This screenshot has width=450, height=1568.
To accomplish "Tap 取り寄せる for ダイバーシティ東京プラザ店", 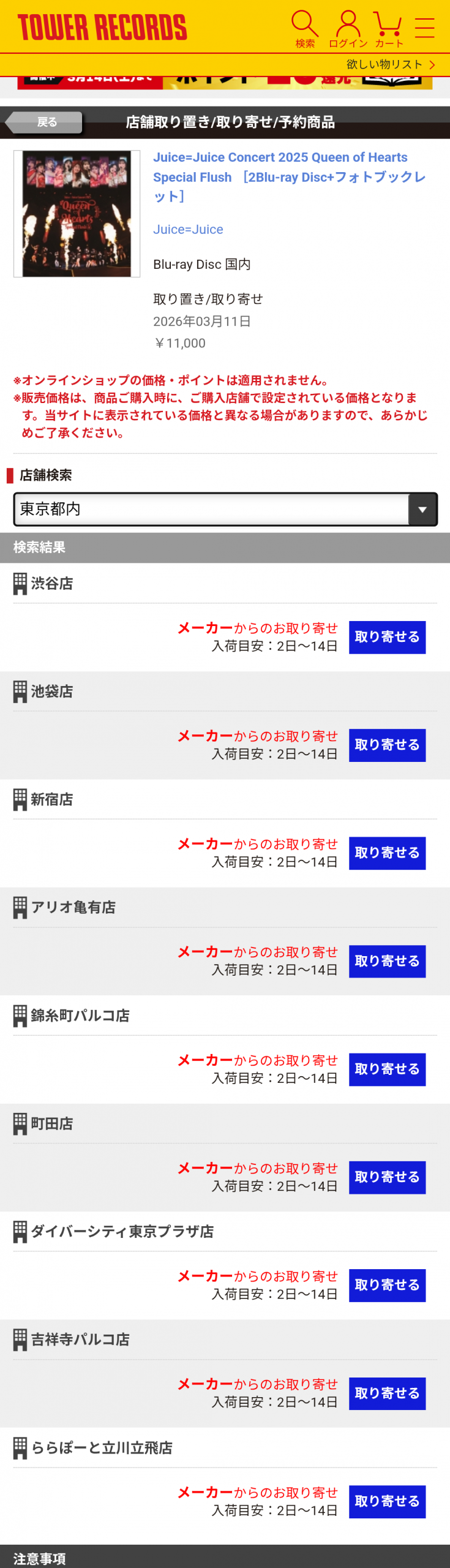I will point(387,1285).
